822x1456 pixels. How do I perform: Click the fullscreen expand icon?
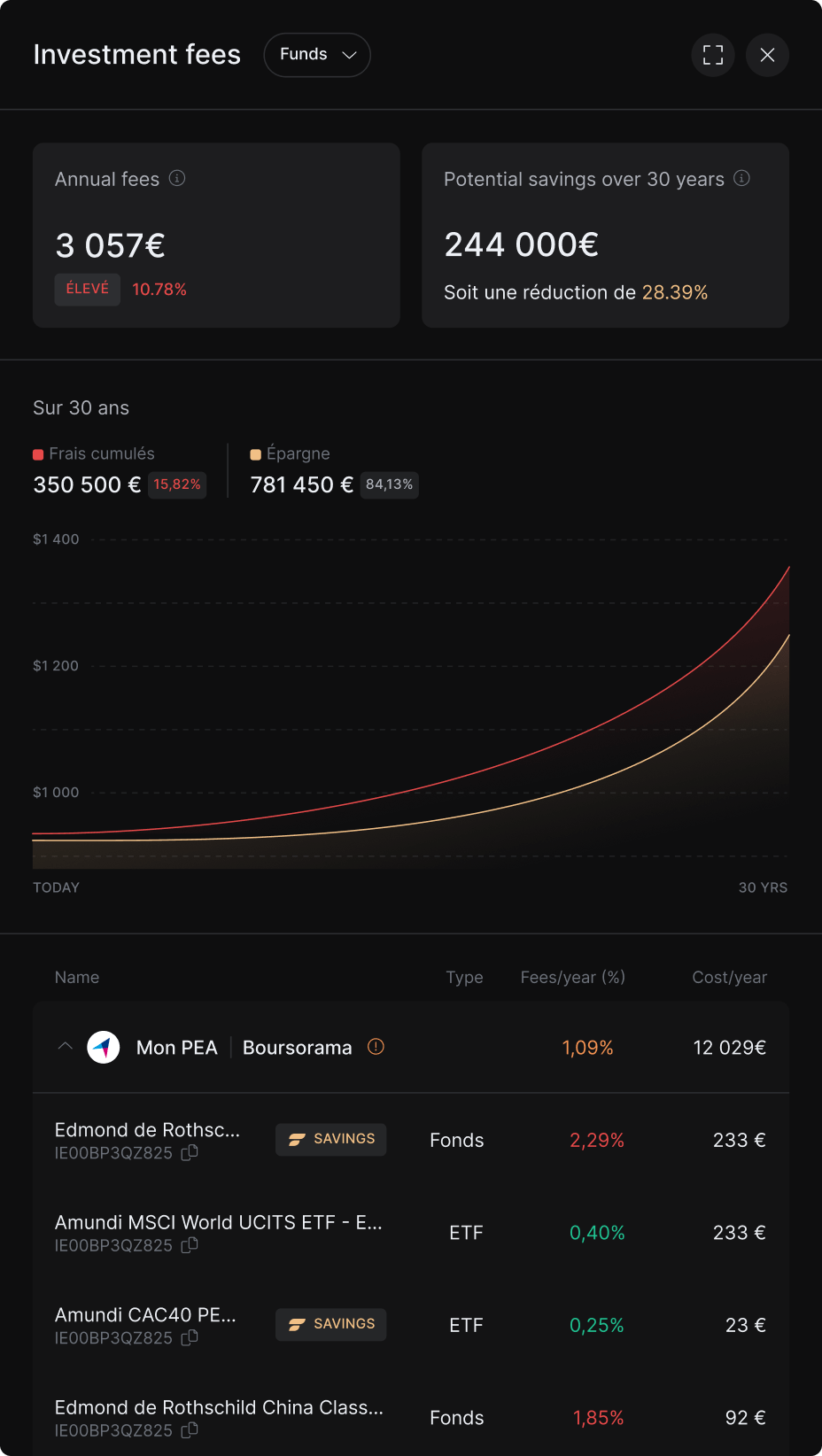[712, 55]
